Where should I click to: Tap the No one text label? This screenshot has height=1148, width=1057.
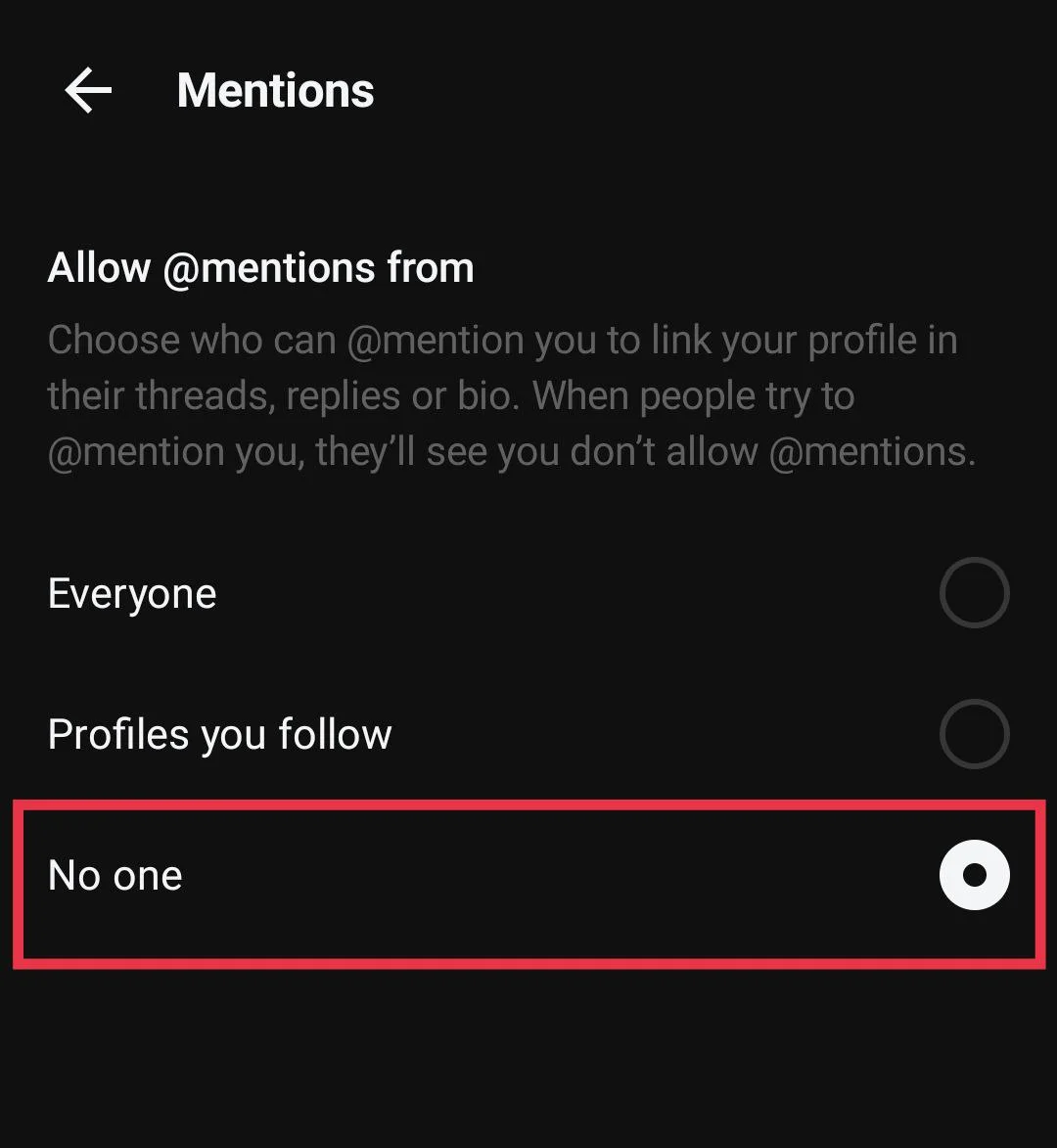[x=115, y=874]
